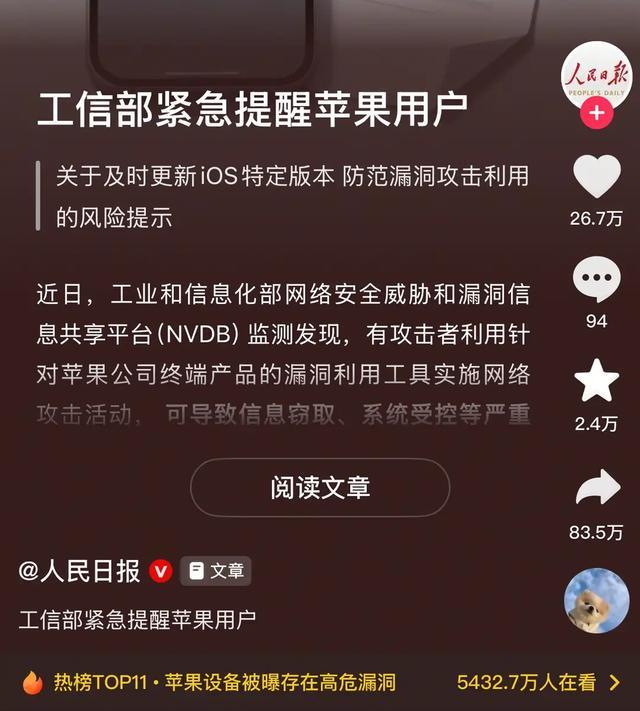
Task: Open the @人民日报 account name
Action: [81, 571]
